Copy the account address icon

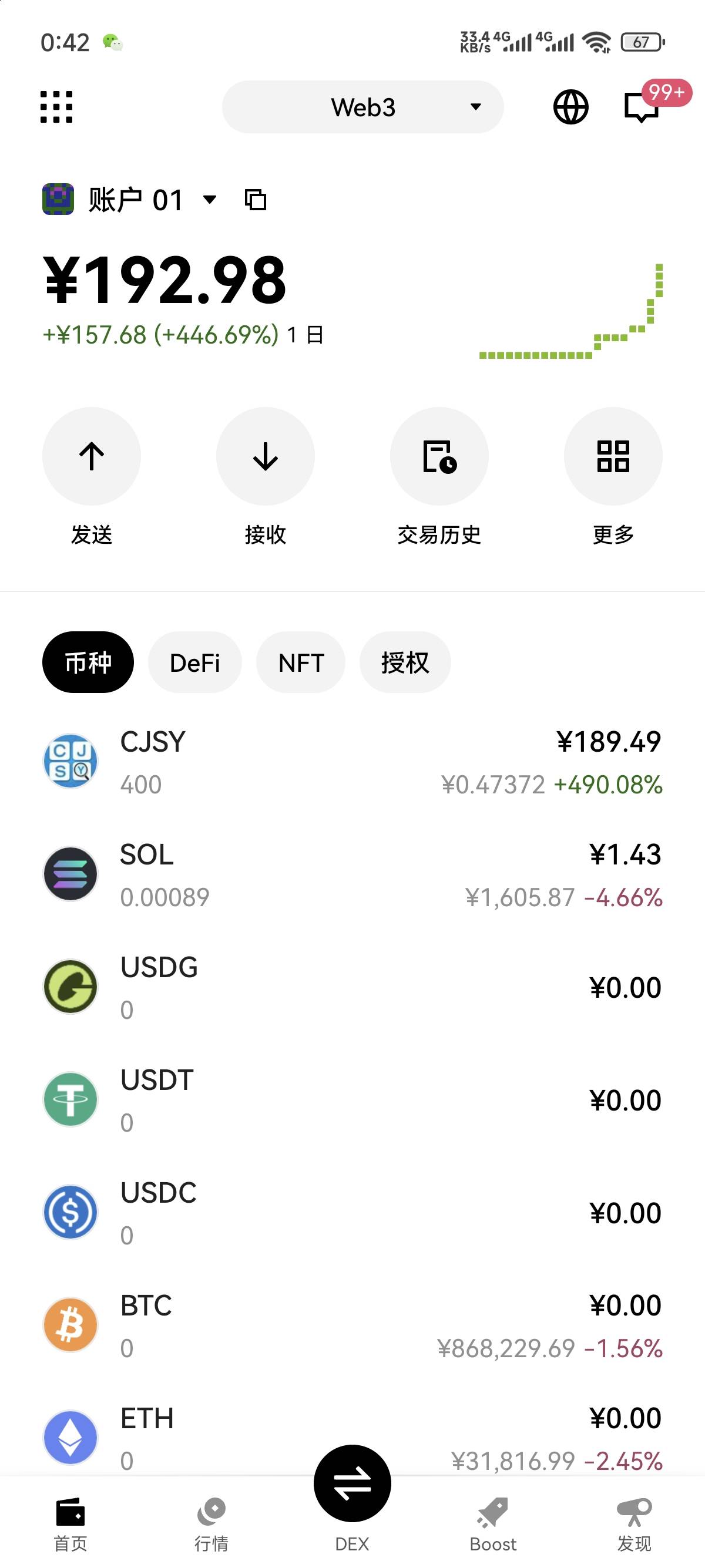click(x=255, y=200)
